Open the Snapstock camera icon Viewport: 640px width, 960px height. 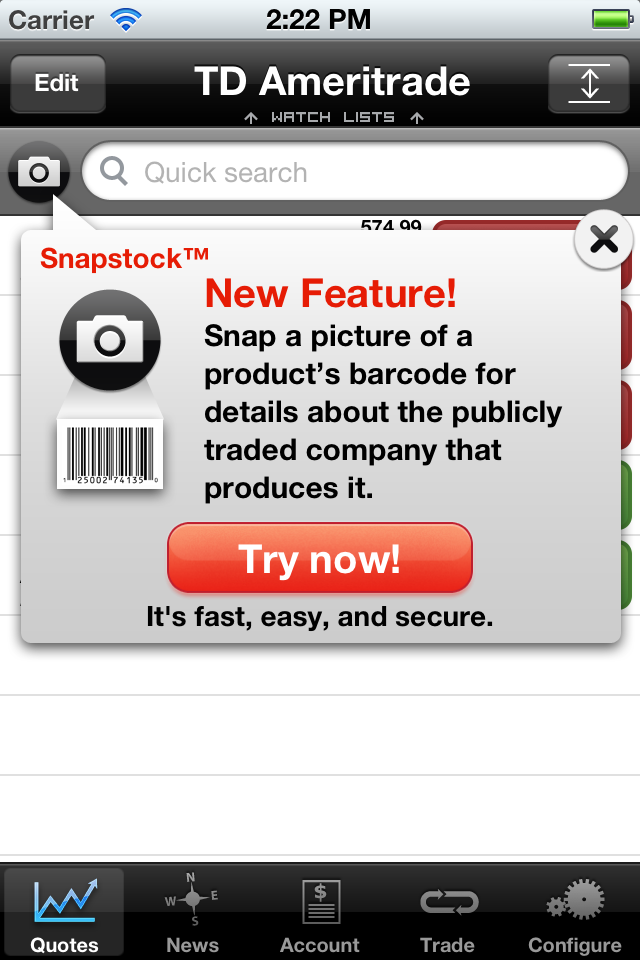click(39, 172)
